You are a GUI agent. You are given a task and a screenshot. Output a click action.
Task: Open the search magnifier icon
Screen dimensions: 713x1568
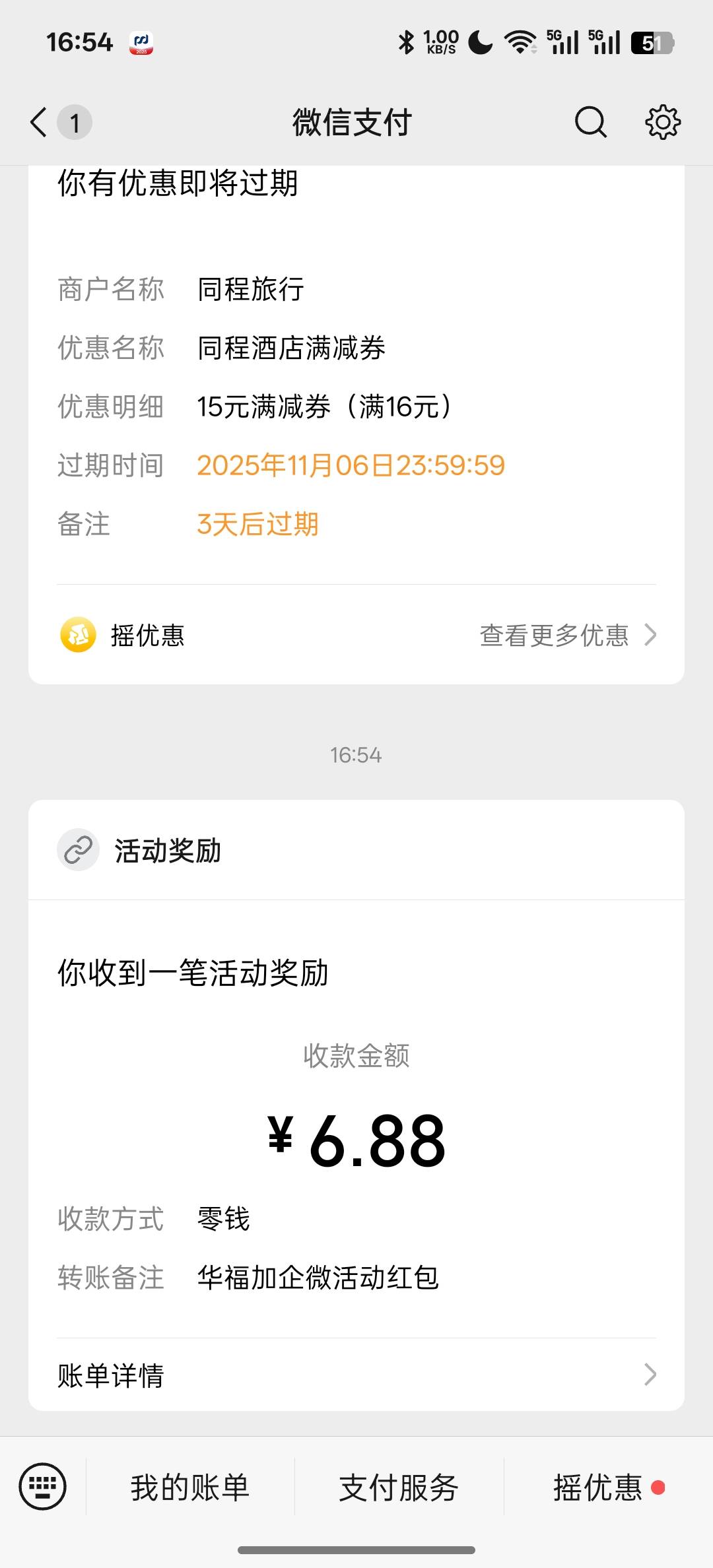click(x=590, y=122)
